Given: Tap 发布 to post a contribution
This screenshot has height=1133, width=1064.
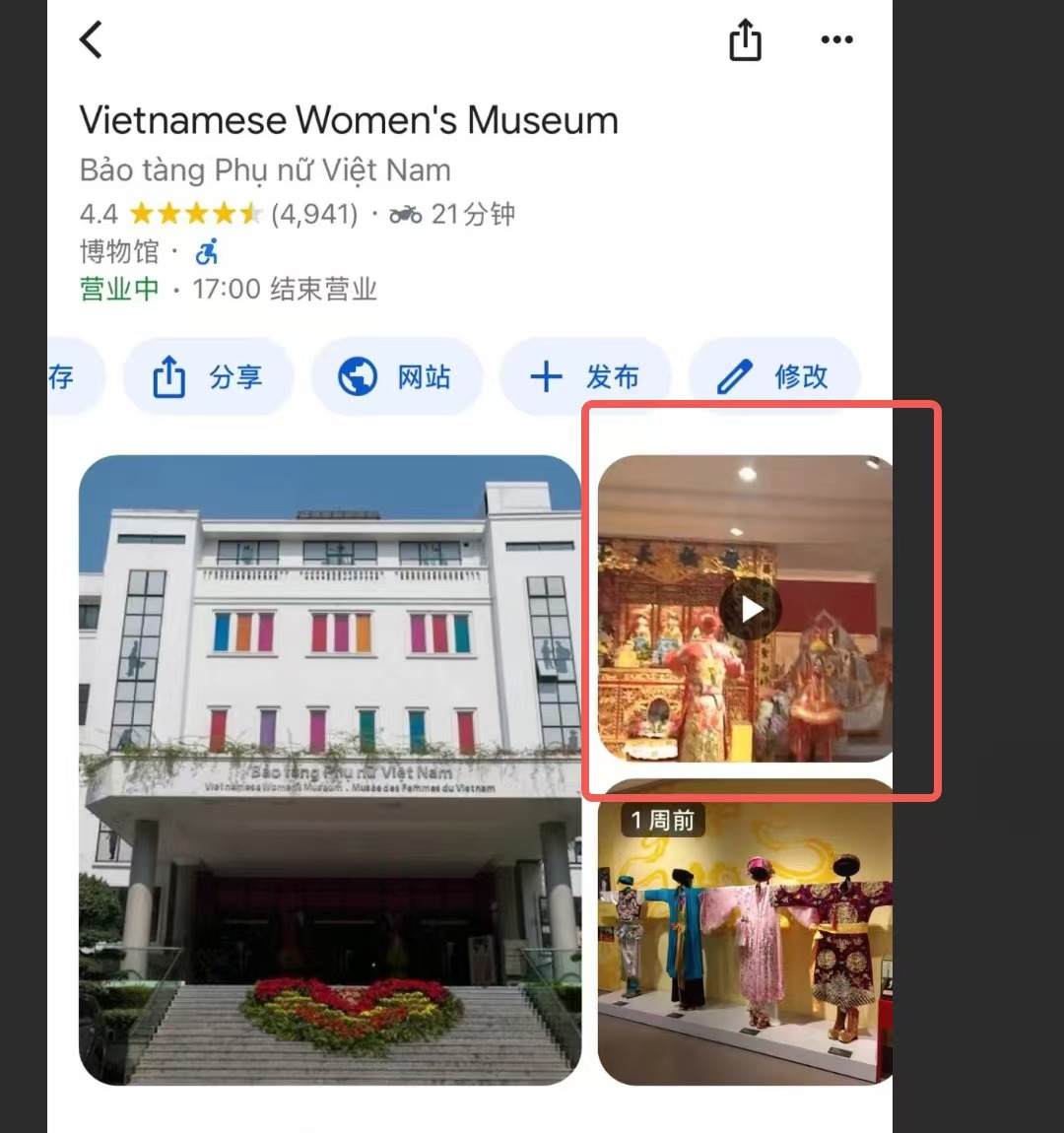Looking at the screenshot, I should (x=585, y=376).
